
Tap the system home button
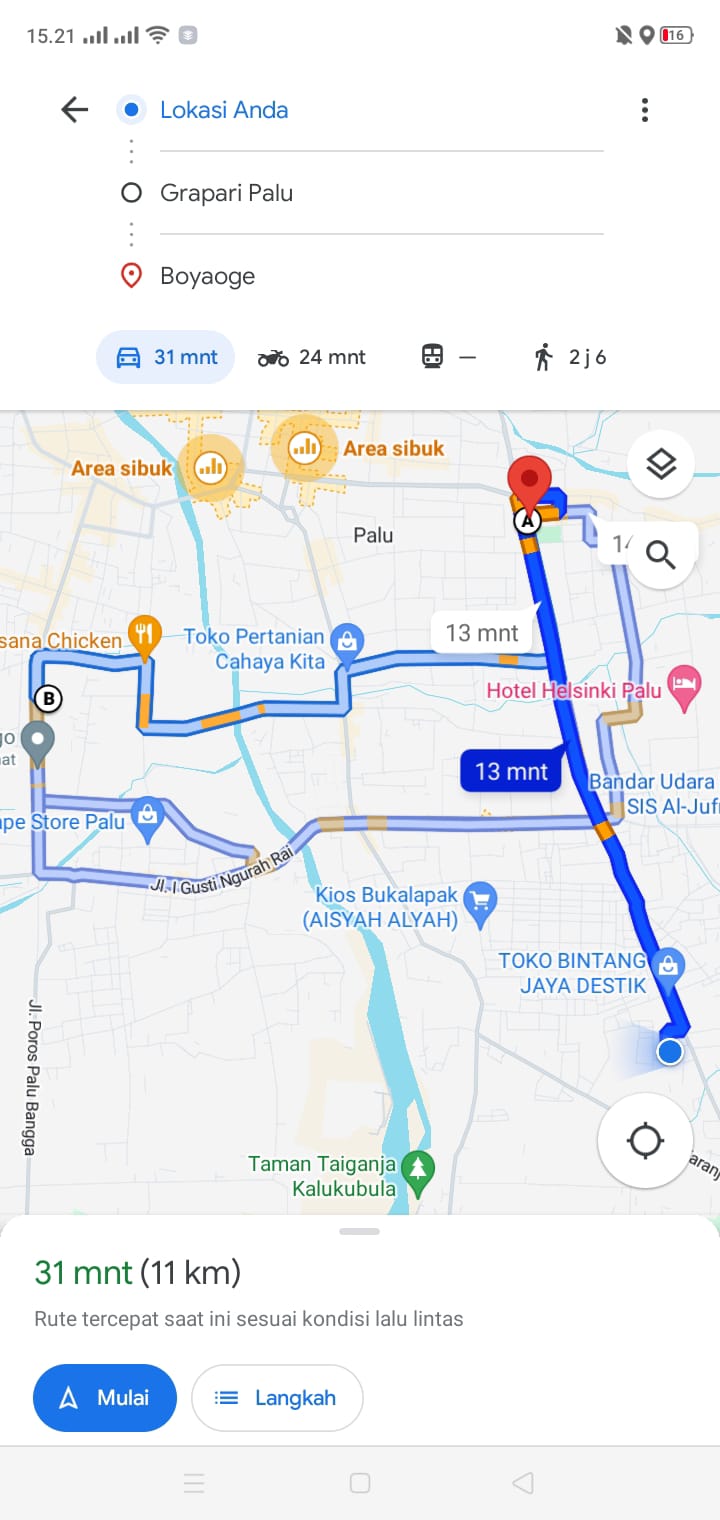(x=360, y=1483)
